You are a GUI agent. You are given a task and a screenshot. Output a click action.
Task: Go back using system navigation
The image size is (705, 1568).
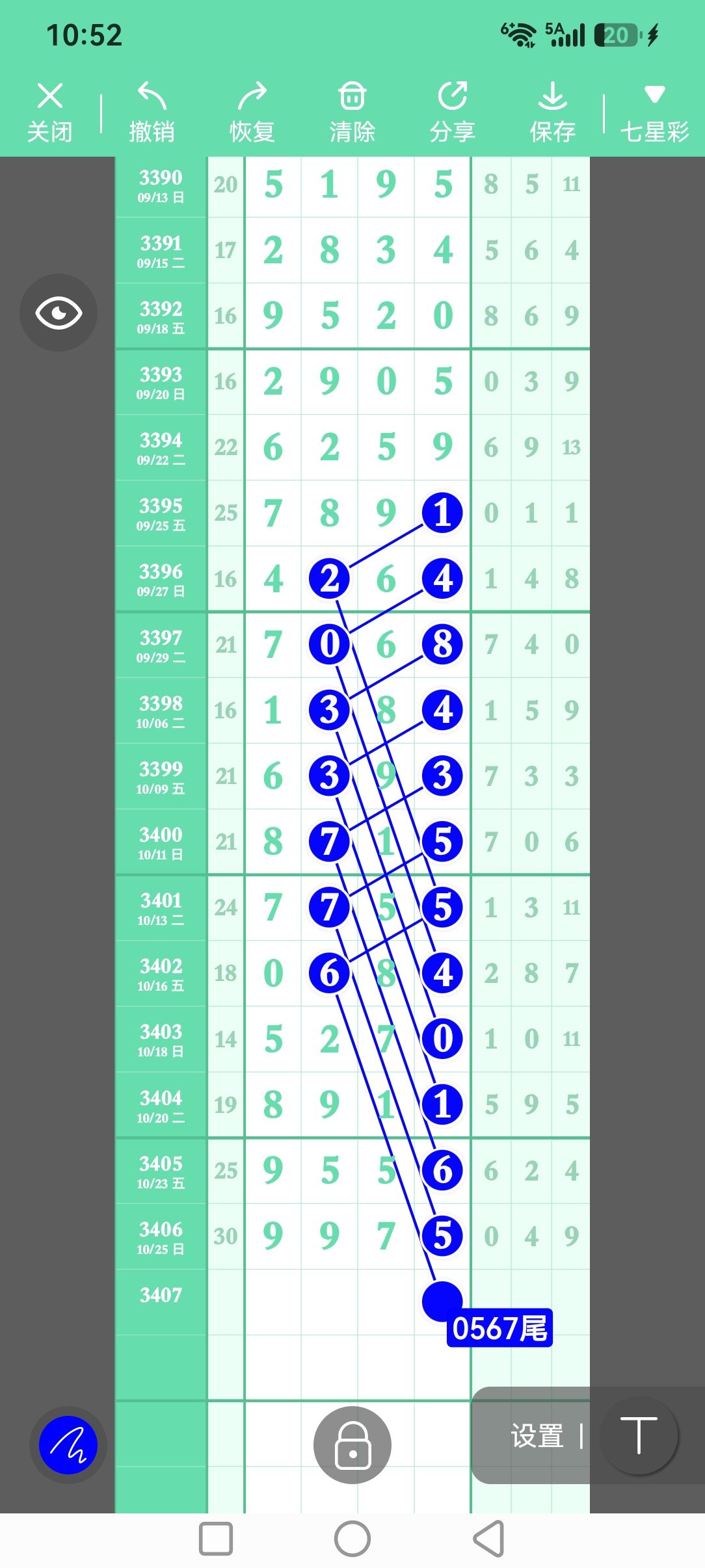tap(488, 1539)
